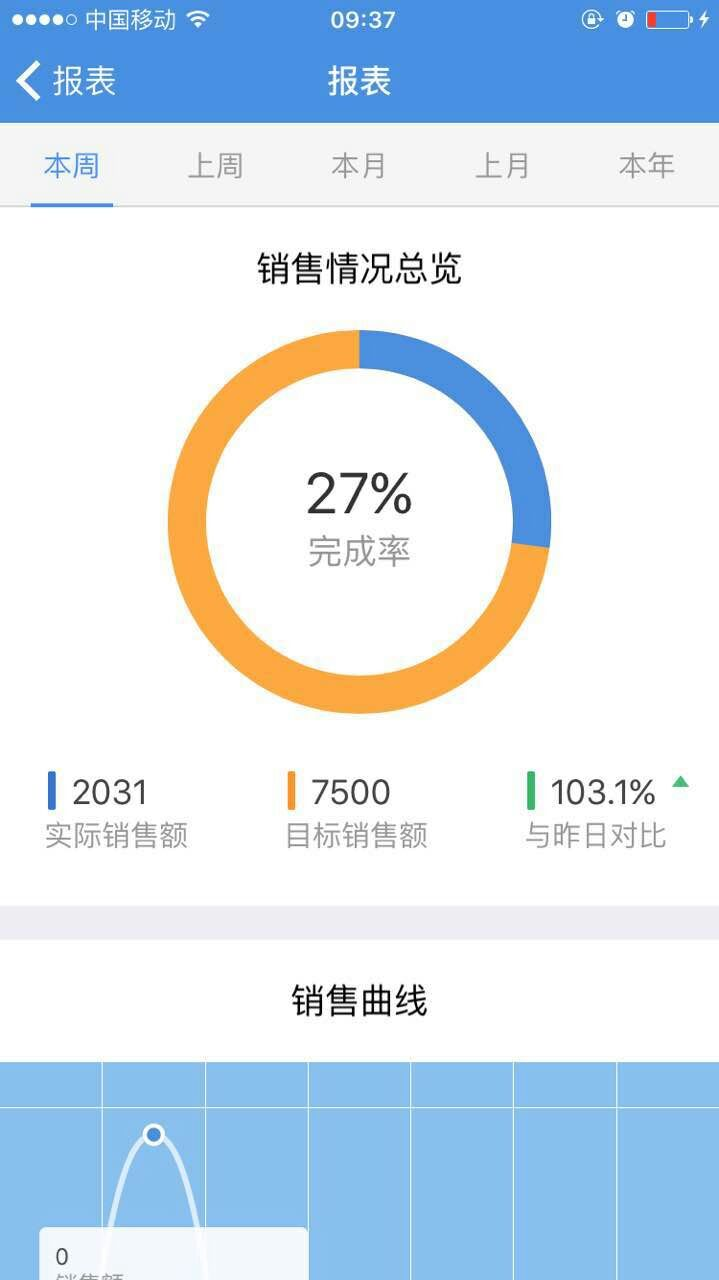
Task: Open the 上月 tab
Action: click(x=502, y=165)
